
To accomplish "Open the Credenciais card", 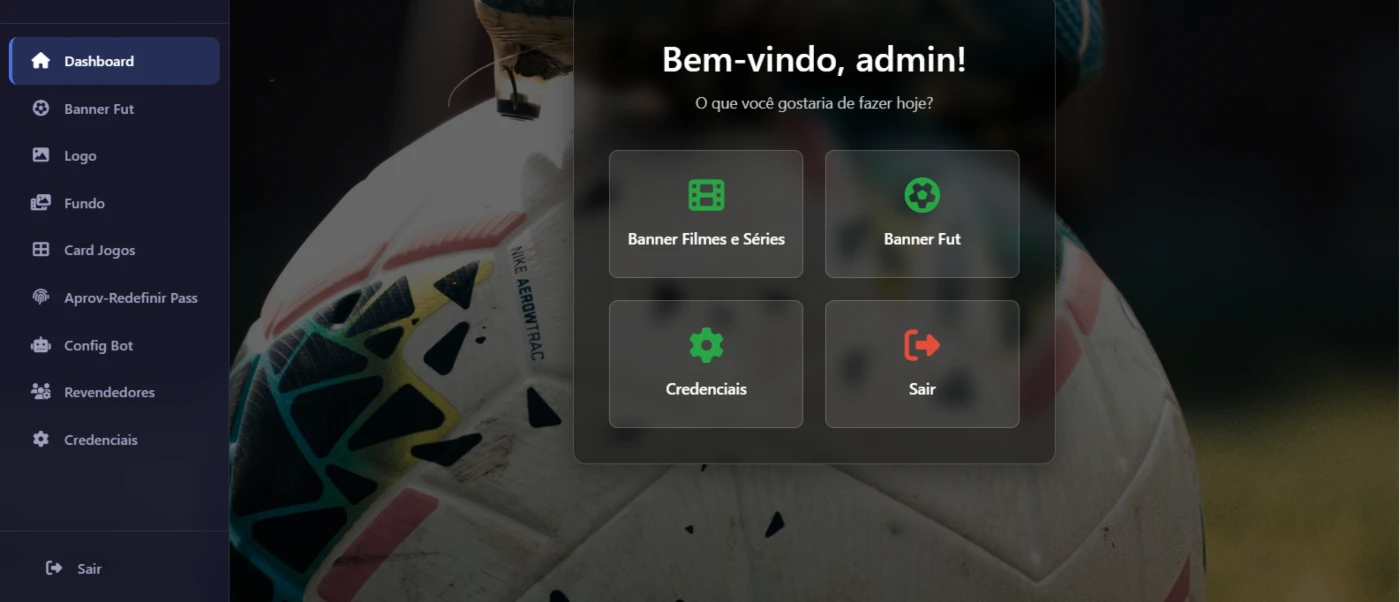I will coord(706,364).
